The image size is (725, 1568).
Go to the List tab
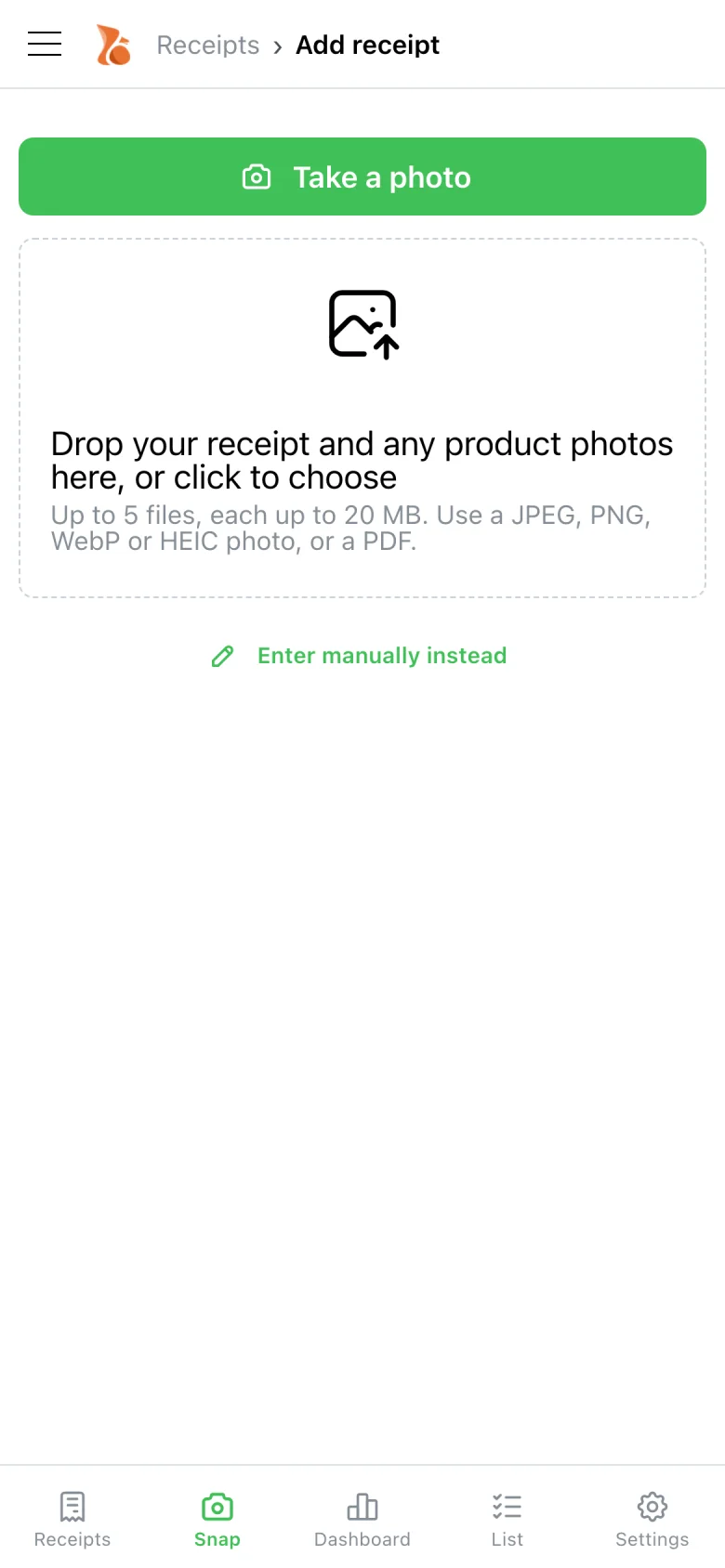point(507,1520)
